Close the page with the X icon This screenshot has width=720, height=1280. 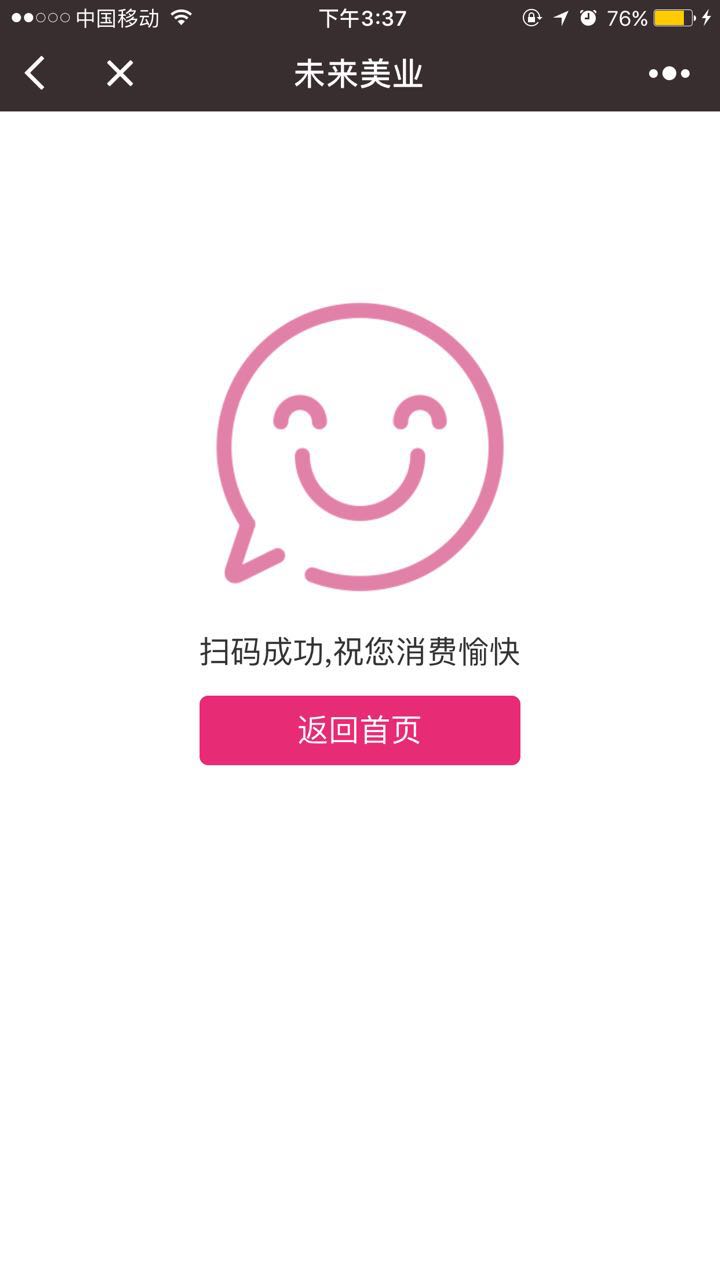click(x=120, y=73)
